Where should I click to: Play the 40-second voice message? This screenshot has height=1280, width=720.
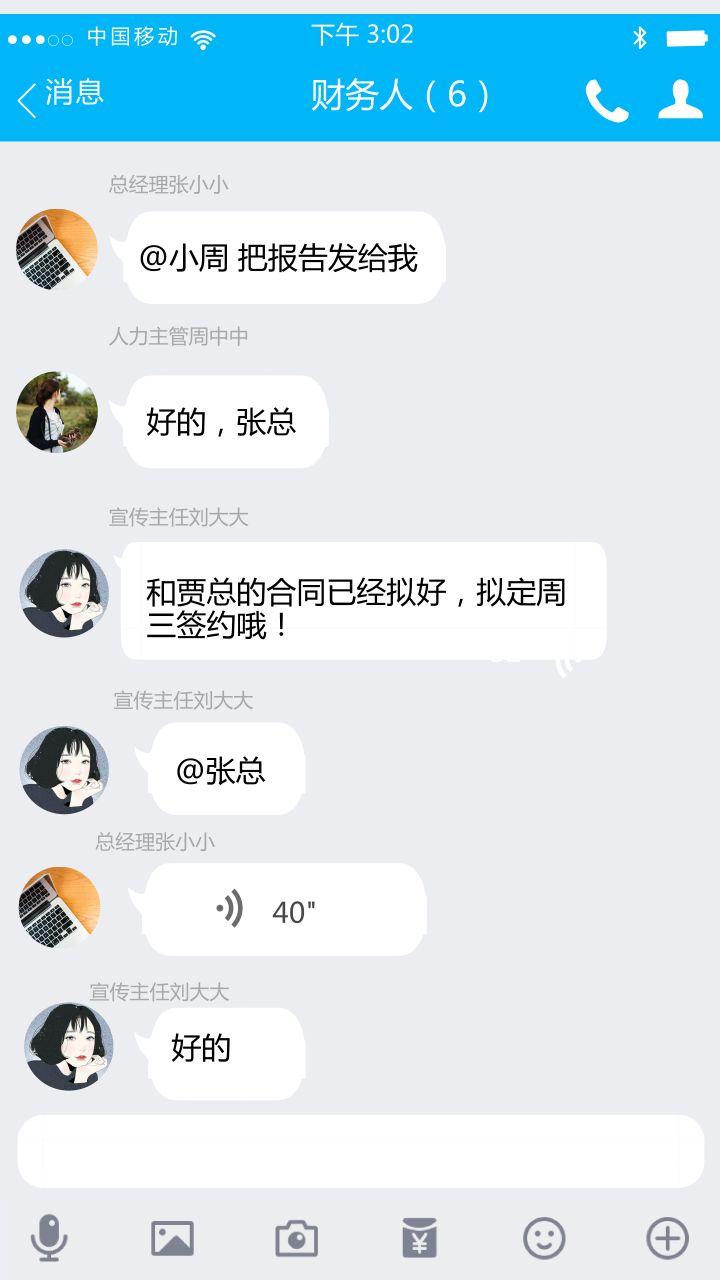(285, 910)
